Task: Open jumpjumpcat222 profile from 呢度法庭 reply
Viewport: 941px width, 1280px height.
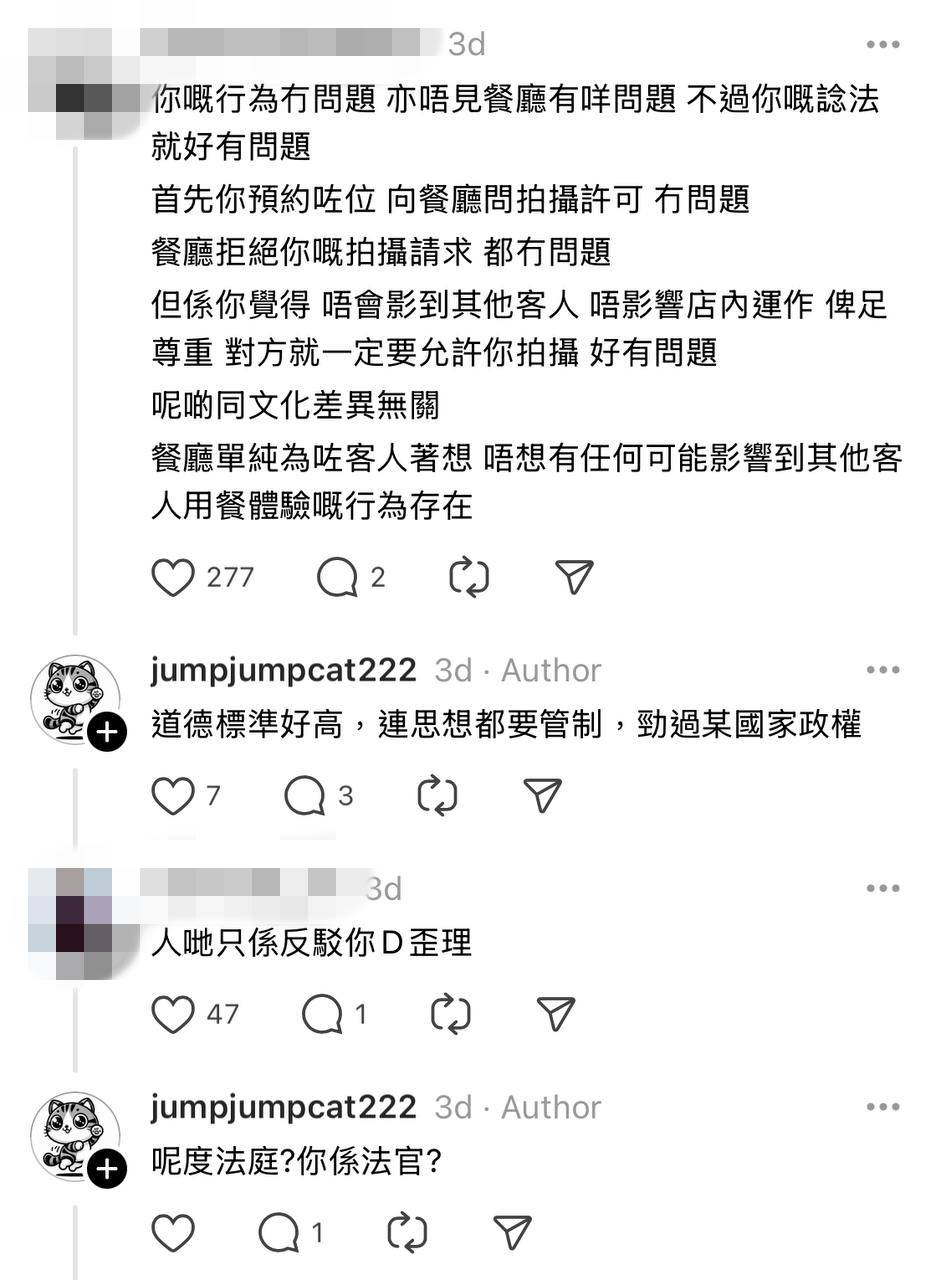Action: pyautogui.click(x=283, y=1107)
